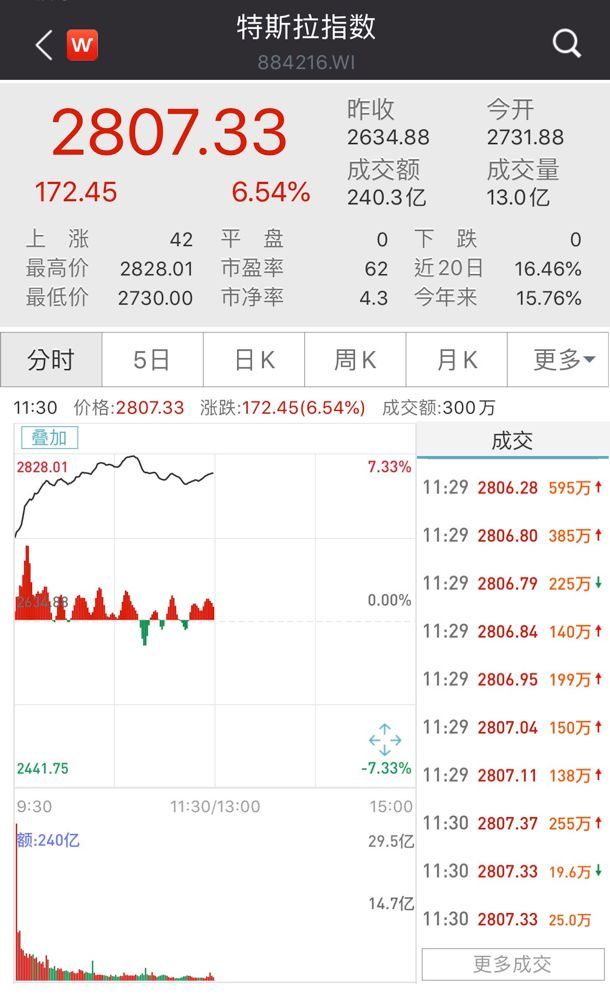610x995 pixels.
Task: Open 更多成交 to view more trades
Action: point(512,964)
